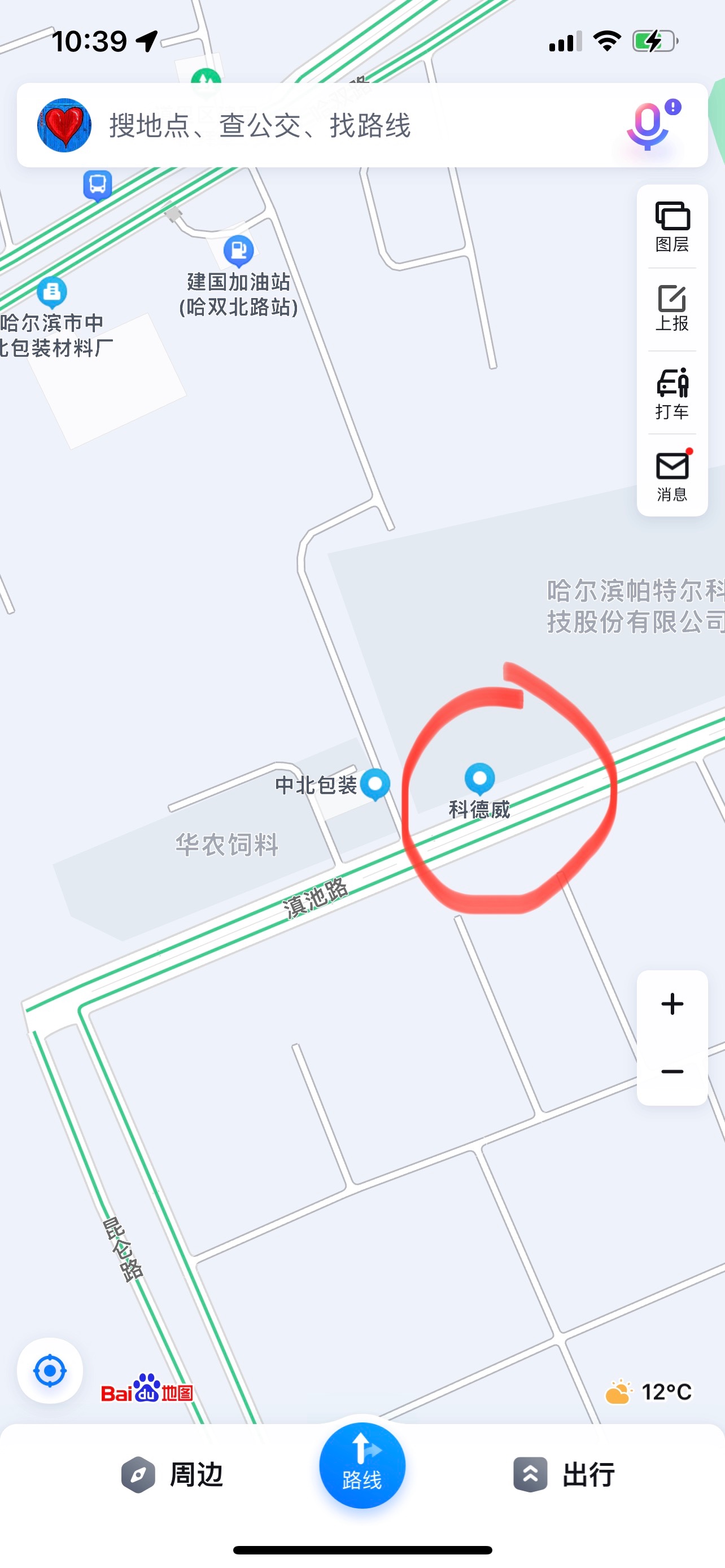Open the 周边 nearby tab
The width and height of the screenshot is (725, 1568).
tap(173, 1474)
